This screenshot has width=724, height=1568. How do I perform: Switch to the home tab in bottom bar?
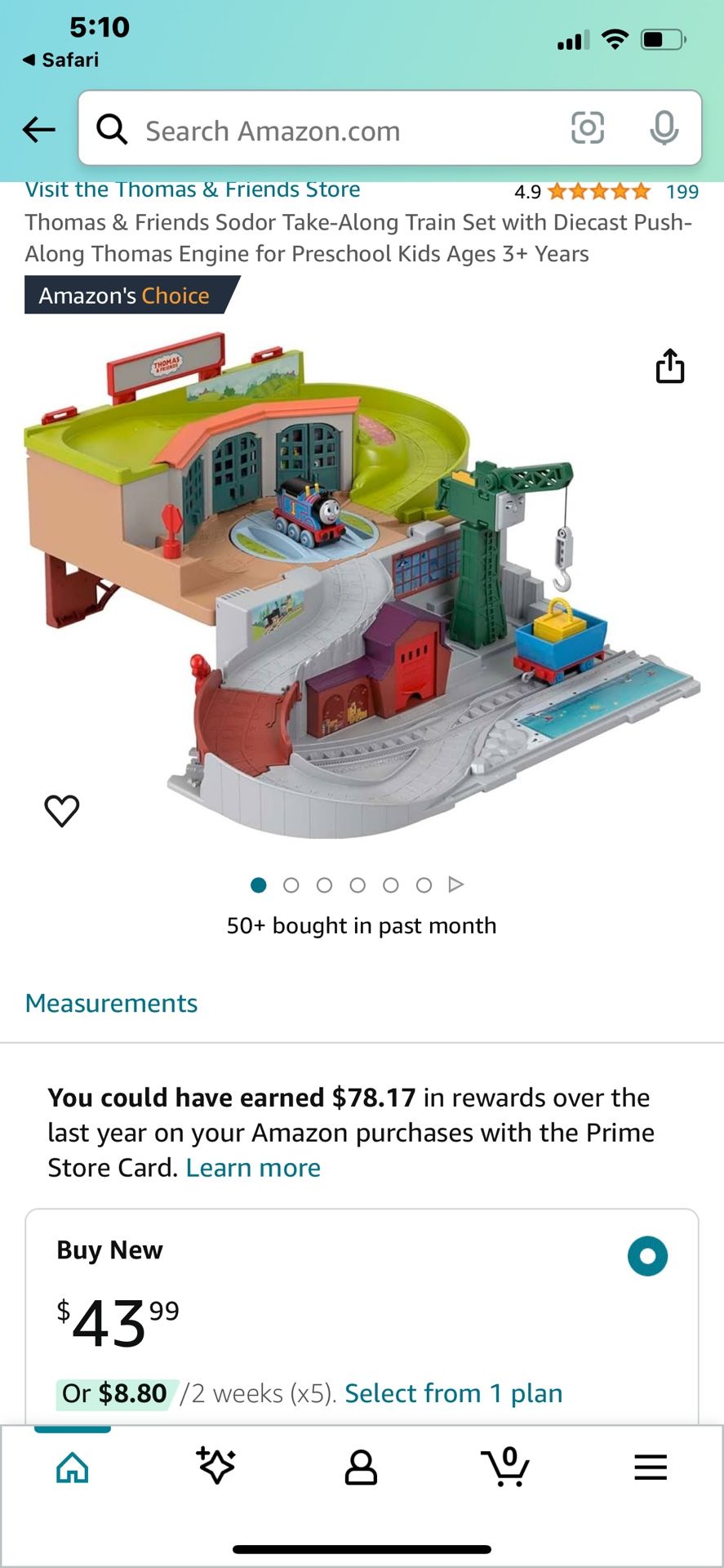pyautogui.click(x=72, y=1466)
